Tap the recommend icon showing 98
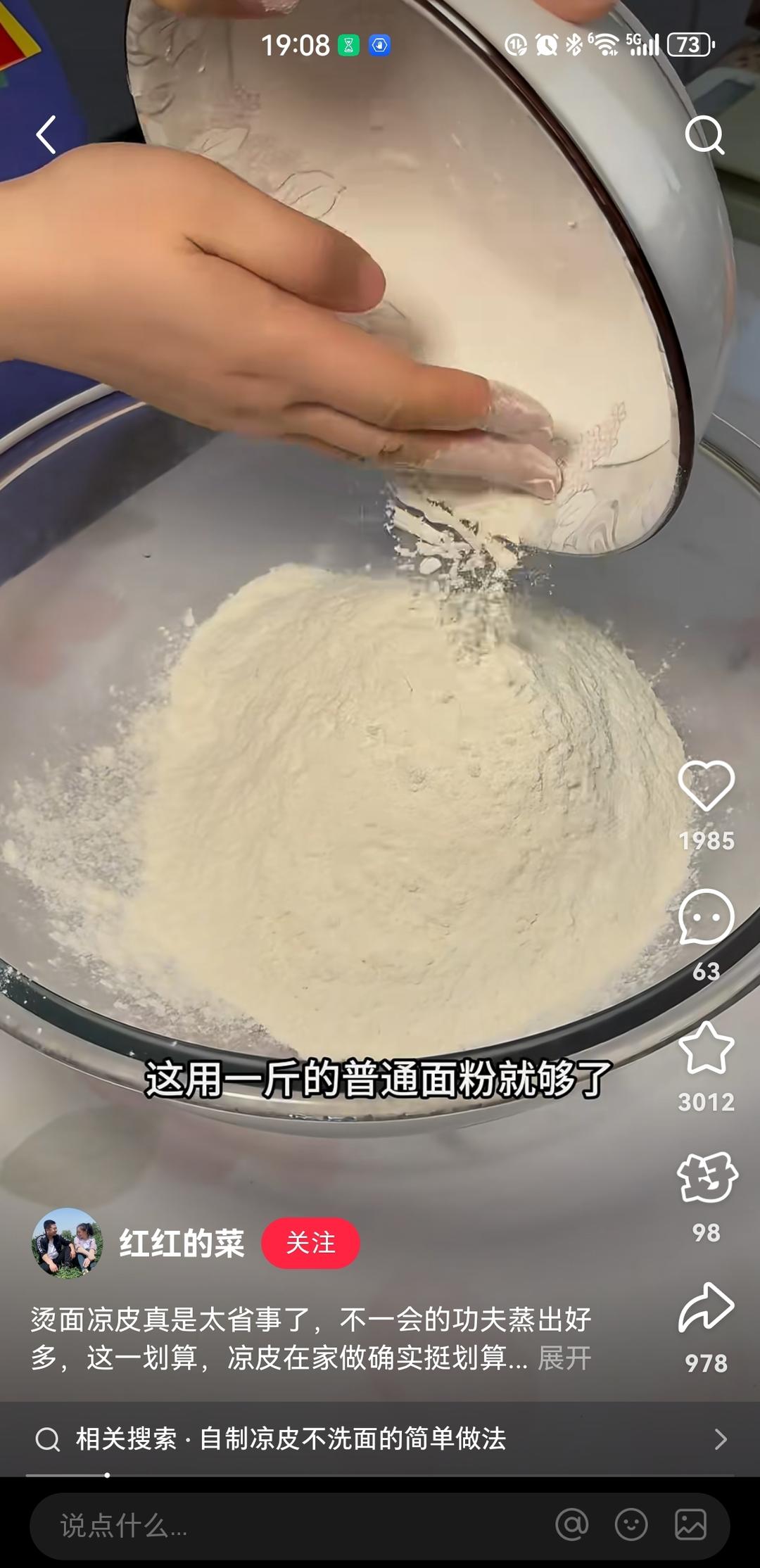Viewport: 760px width, 1568px height. (x=706, y=1178)
